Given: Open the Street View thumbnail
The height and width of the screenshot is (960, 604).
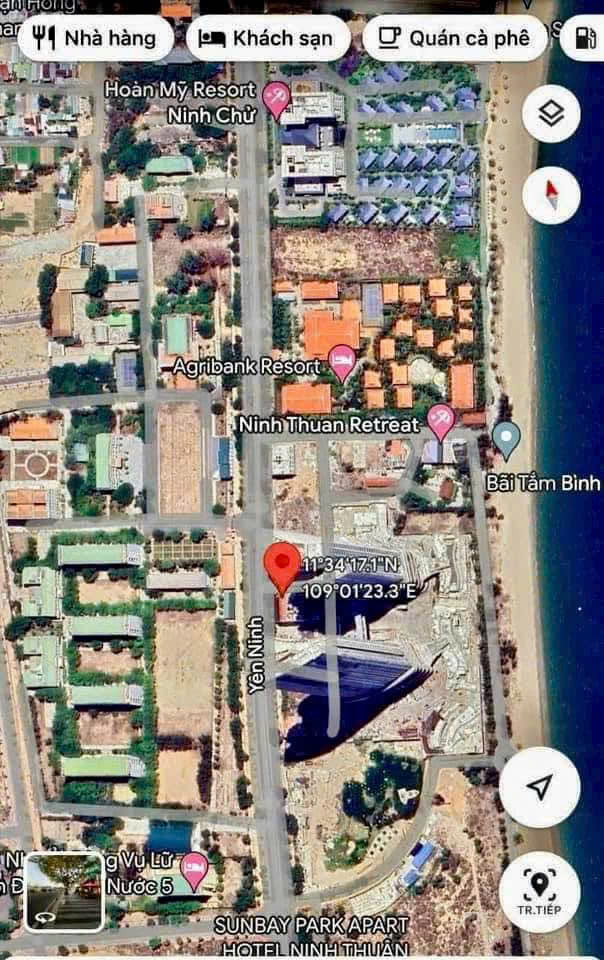Looking at the screenshot, I should click(x=64, y=892).
